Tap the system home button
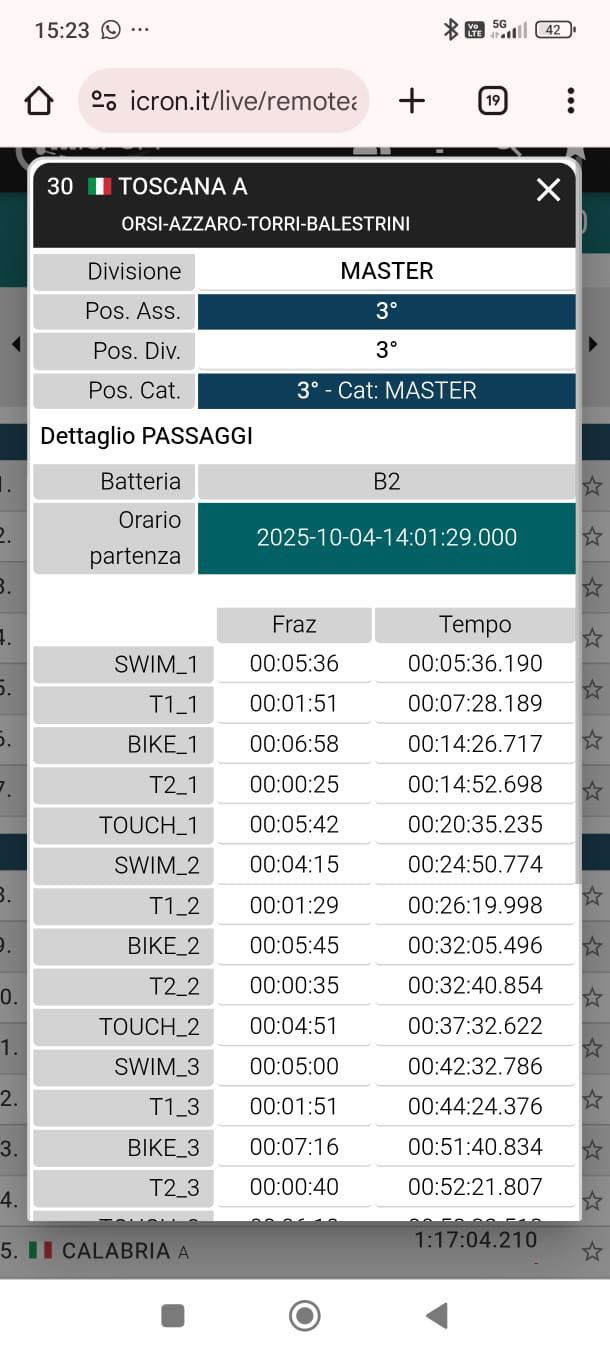Viewport: 610px width, 1356px height. click(x=304, y=1316)
